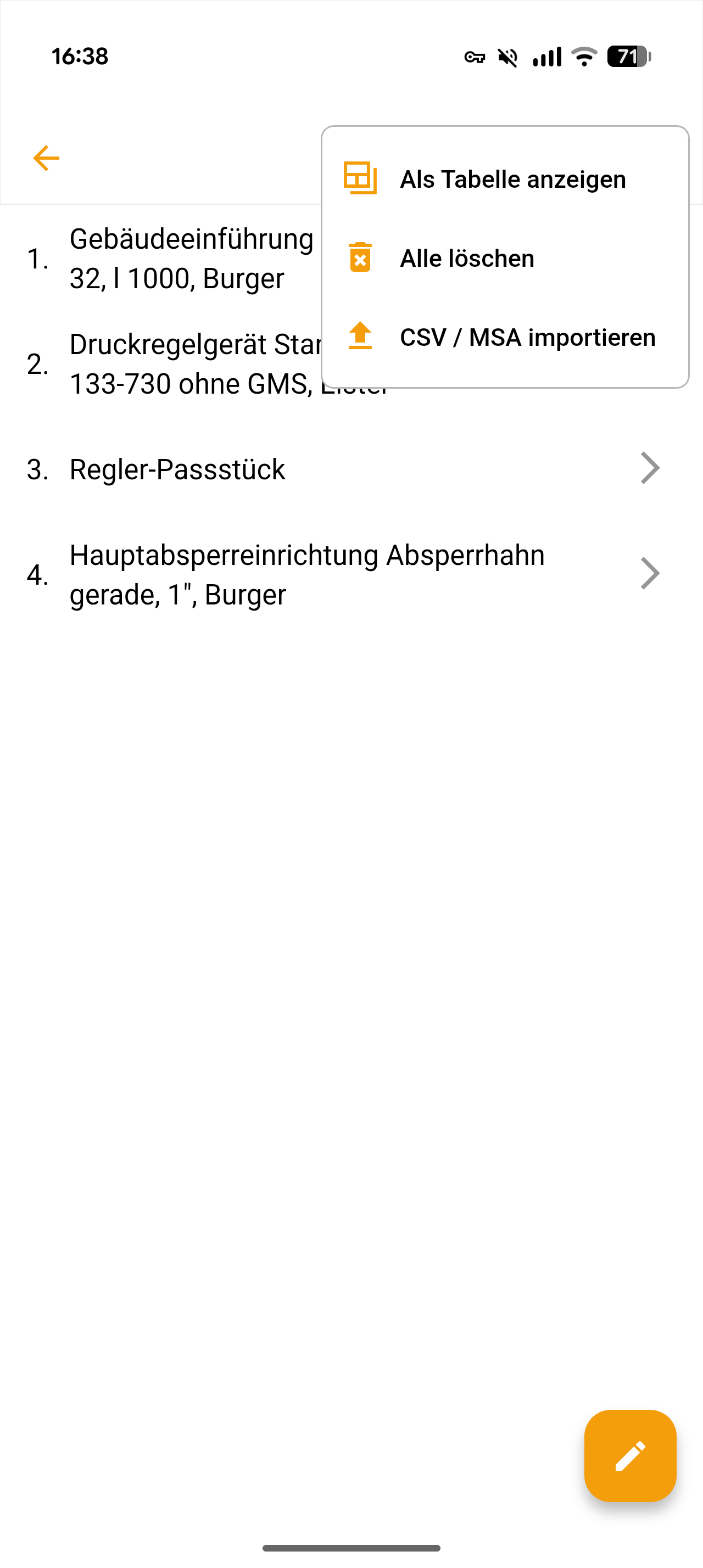The height and width of the screenshot is (1568, 703).
Task: Open Hauptabsperreinrichtung Absperrhahn entry
Action: click(x=341, y=575)
